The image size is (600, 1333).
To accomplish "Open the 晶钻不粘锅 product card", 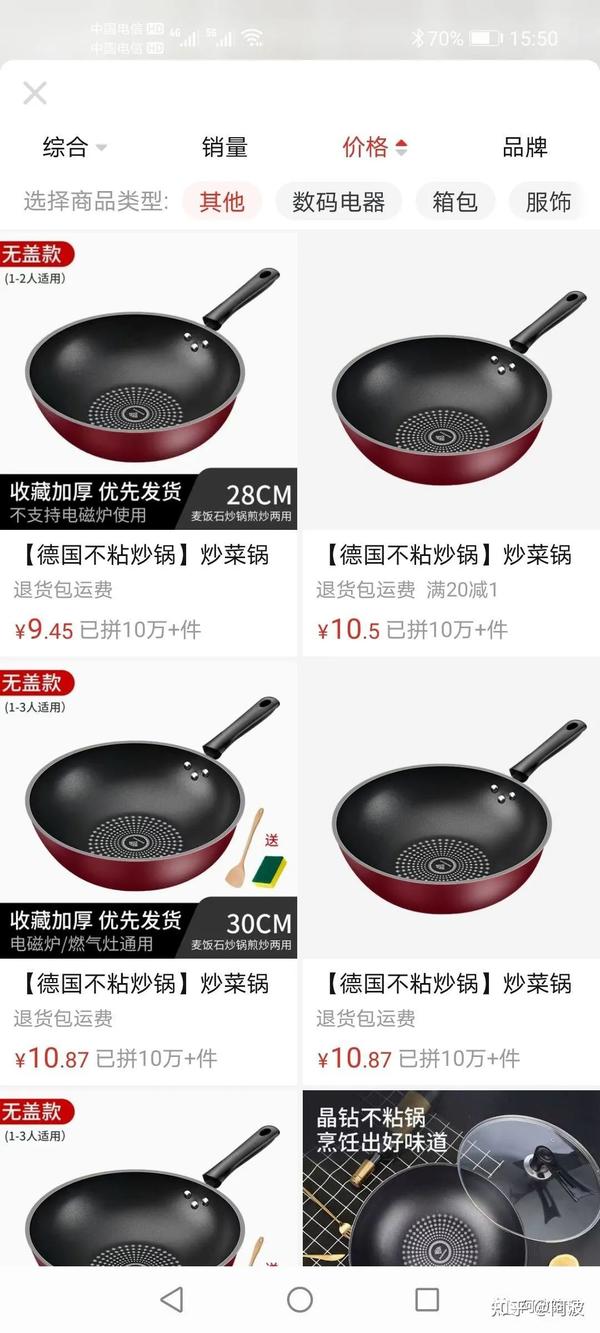I will (451, 1180).
